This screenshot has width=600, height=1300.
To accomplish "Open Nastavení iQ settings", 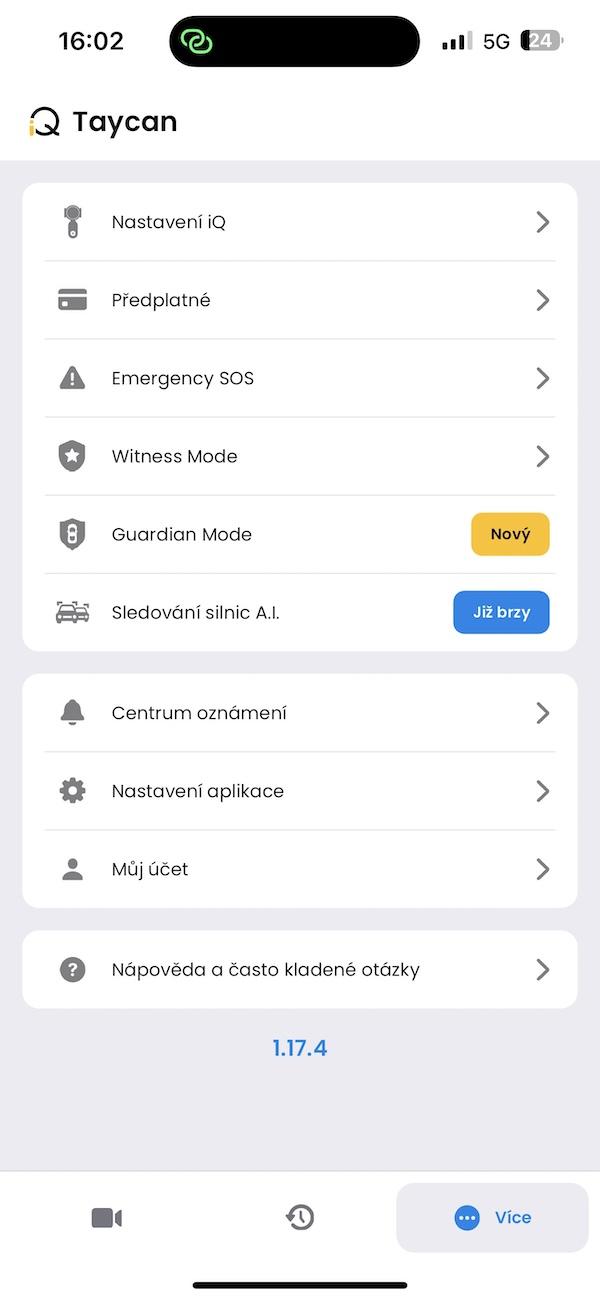I will pyautogui.click(x=300, y=222).
